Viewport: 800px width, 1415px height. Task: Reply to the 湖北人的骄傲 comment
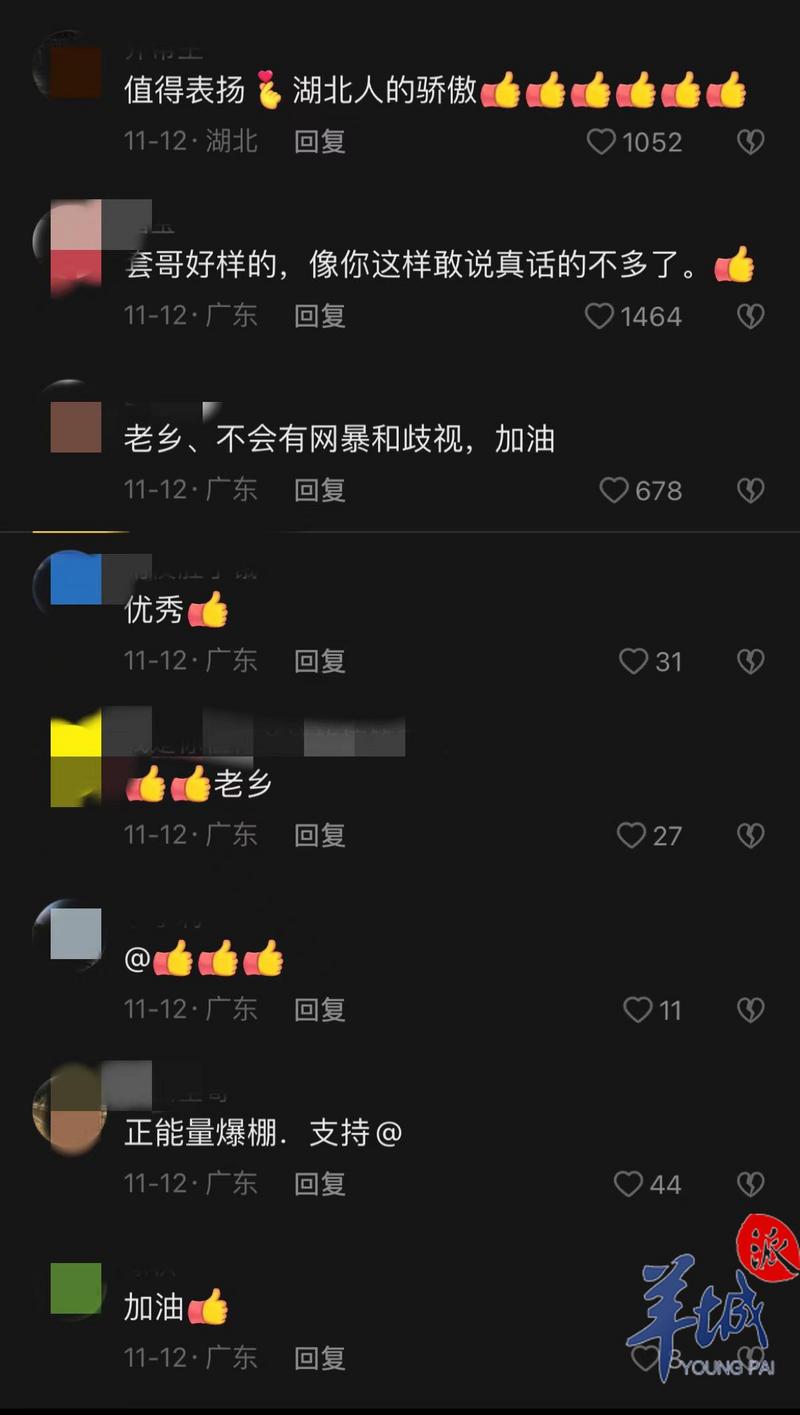coord(320,142)
